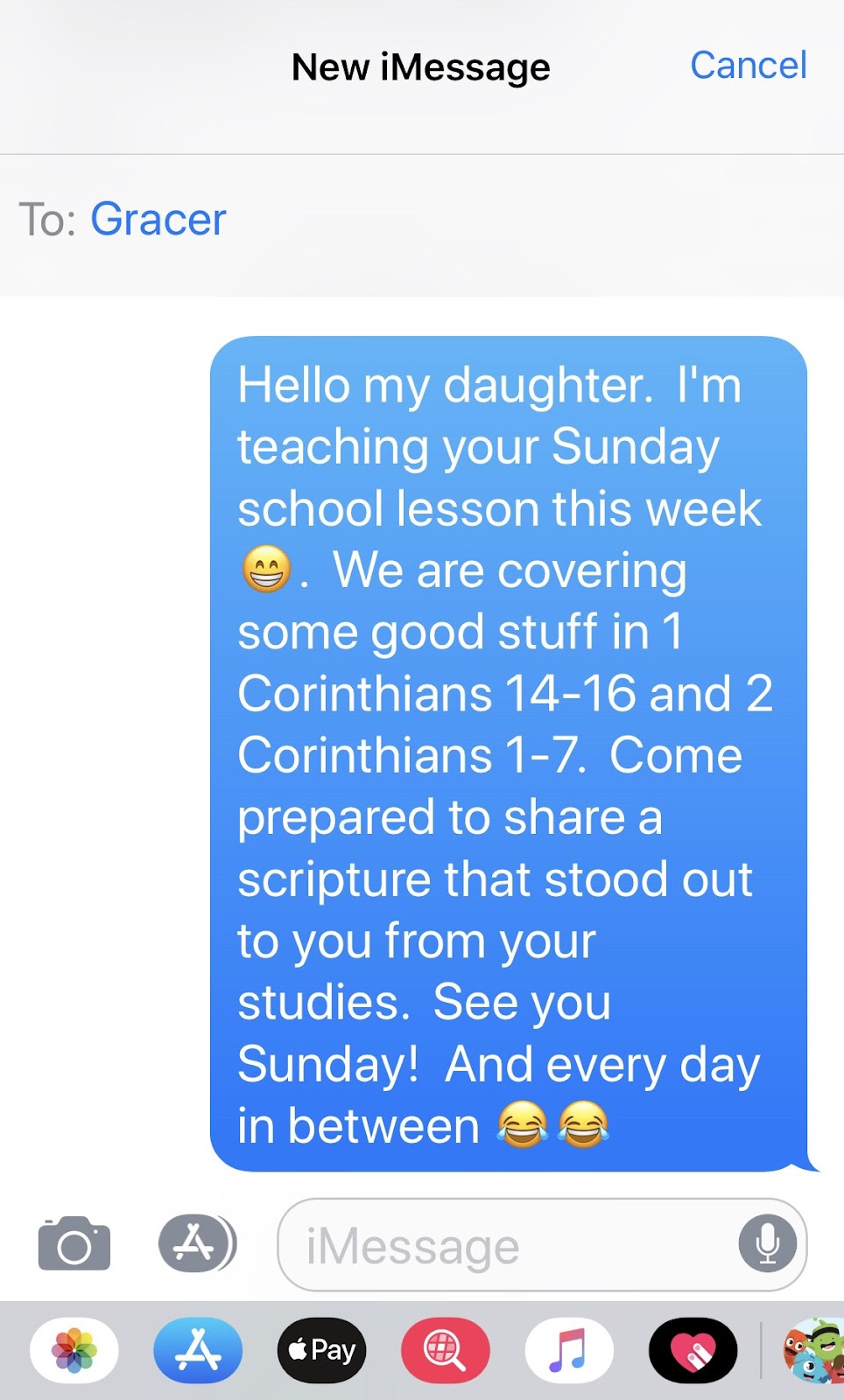Open the Photos iMessage app
844x1400 pixels.
[x=74, y=1350]
